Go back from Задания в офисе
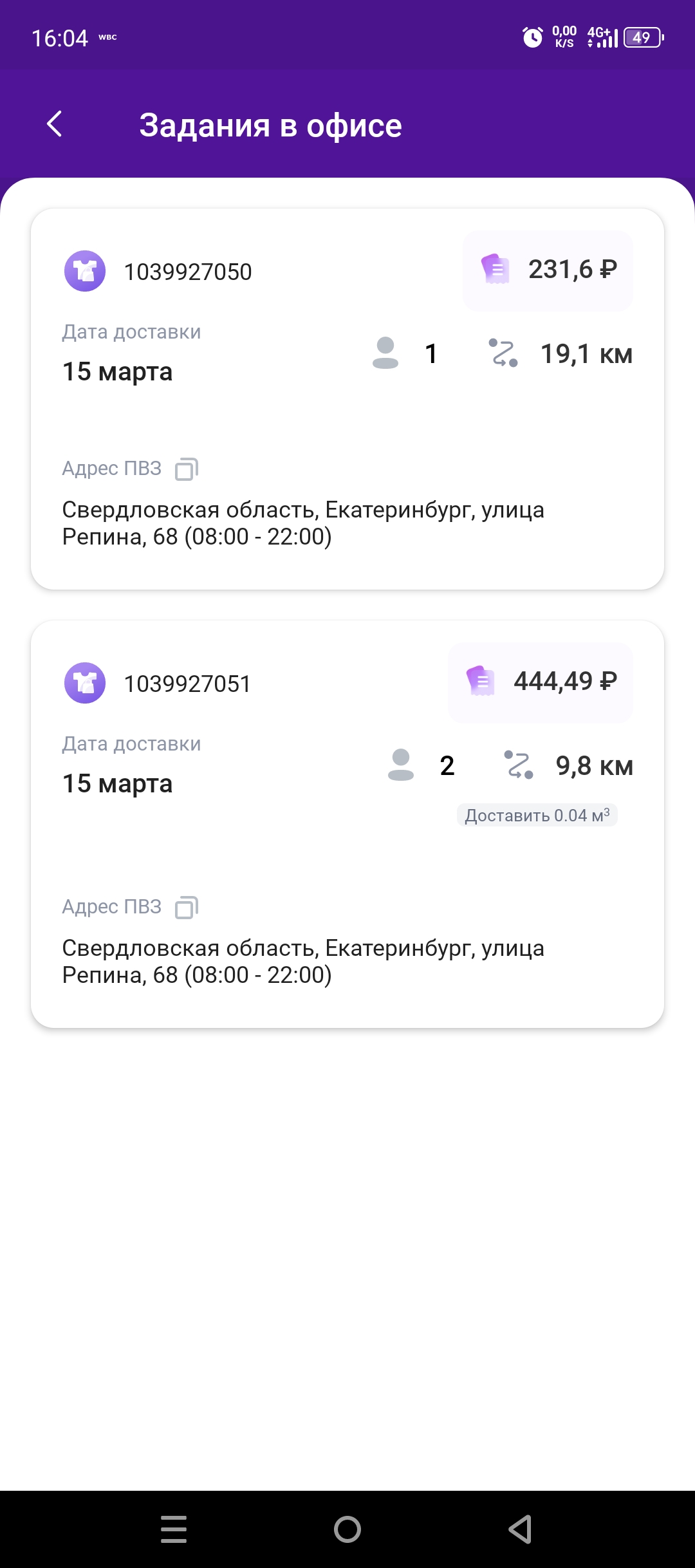Screen dimensions: 695x1568 click(55, 124)
